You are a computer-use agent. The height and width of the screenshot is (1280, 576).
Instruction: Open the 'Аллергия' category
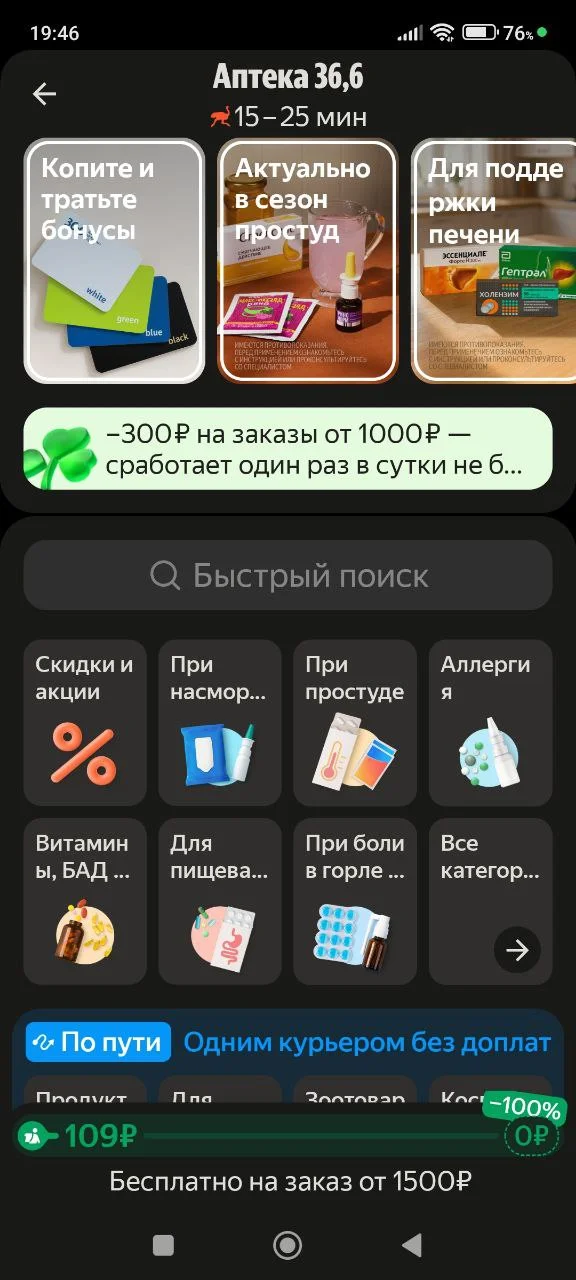tap(490, 723)
